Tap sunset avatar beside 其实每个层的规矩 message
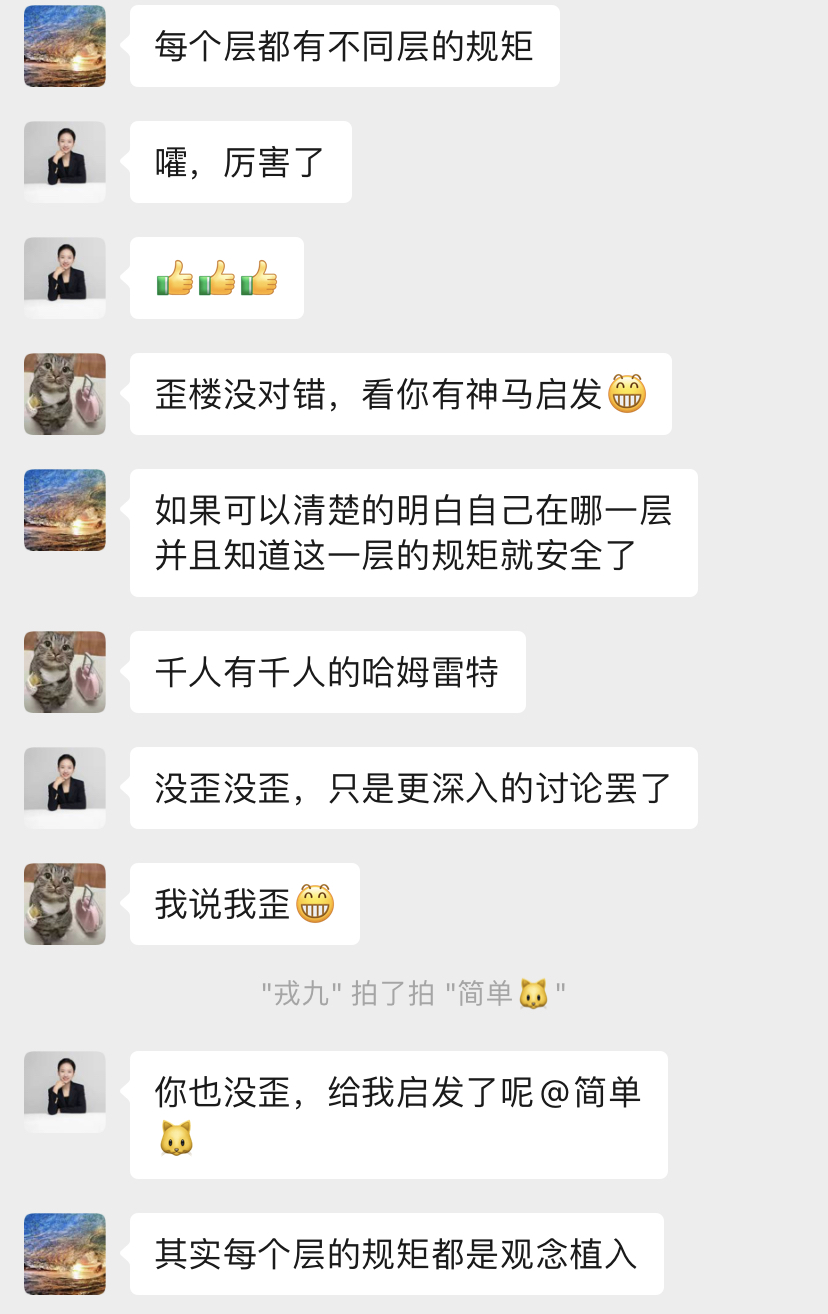Screen dimensions: 828x1314 click(65, 1254)
